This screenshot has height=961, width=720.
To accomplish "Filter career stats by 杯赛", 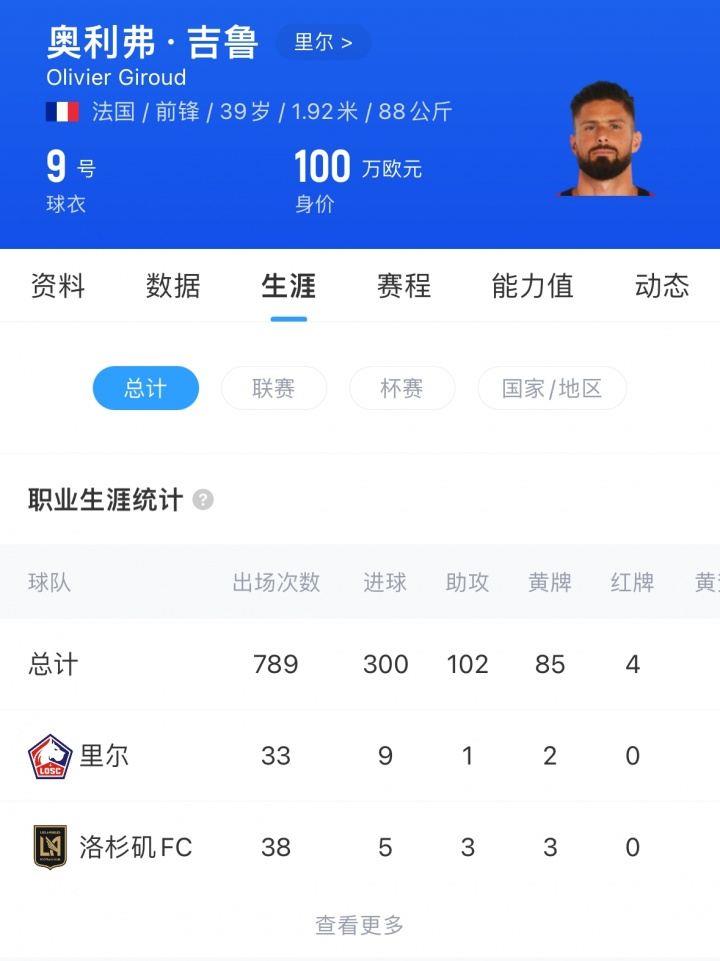I will coord(401,389).
